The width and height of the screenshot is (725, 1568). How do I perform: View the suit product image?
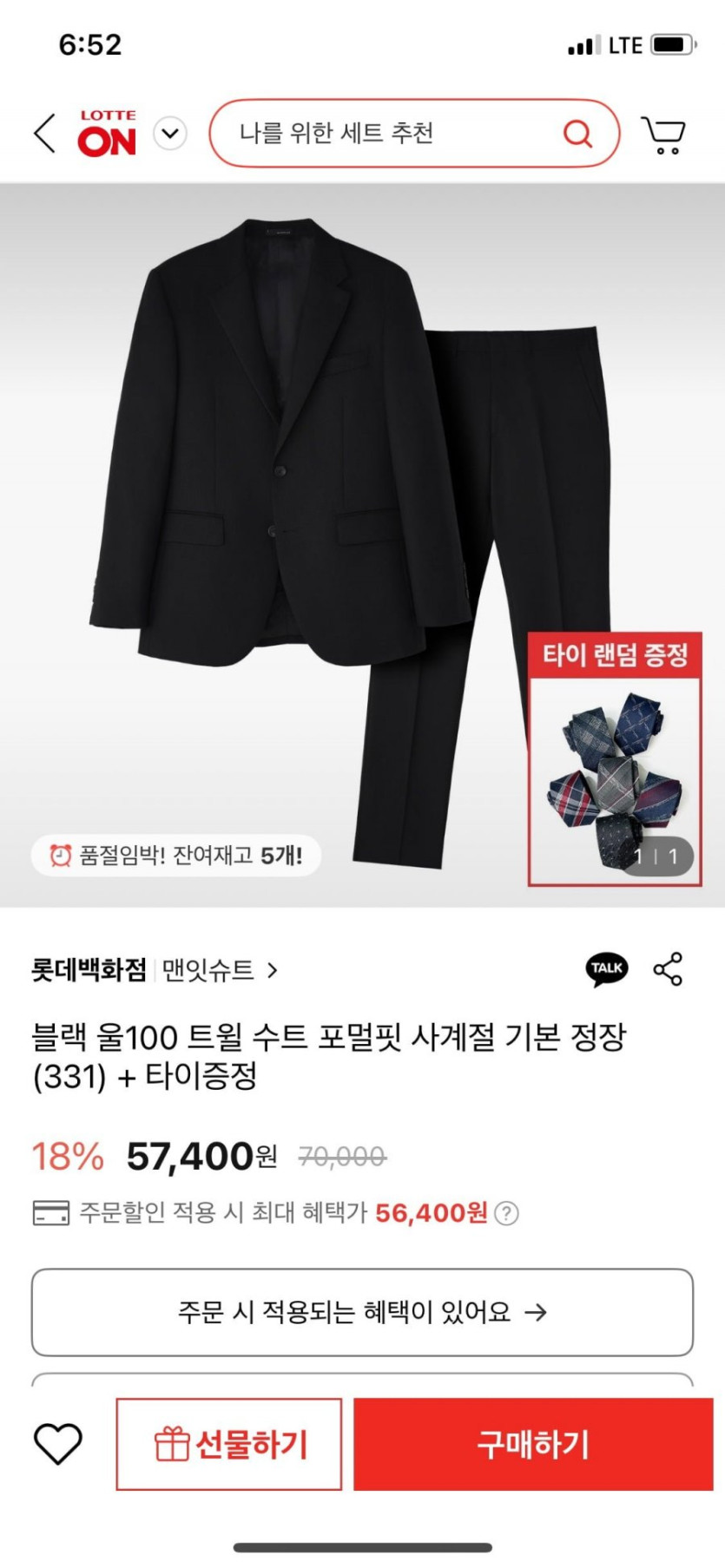coord(362,545)
